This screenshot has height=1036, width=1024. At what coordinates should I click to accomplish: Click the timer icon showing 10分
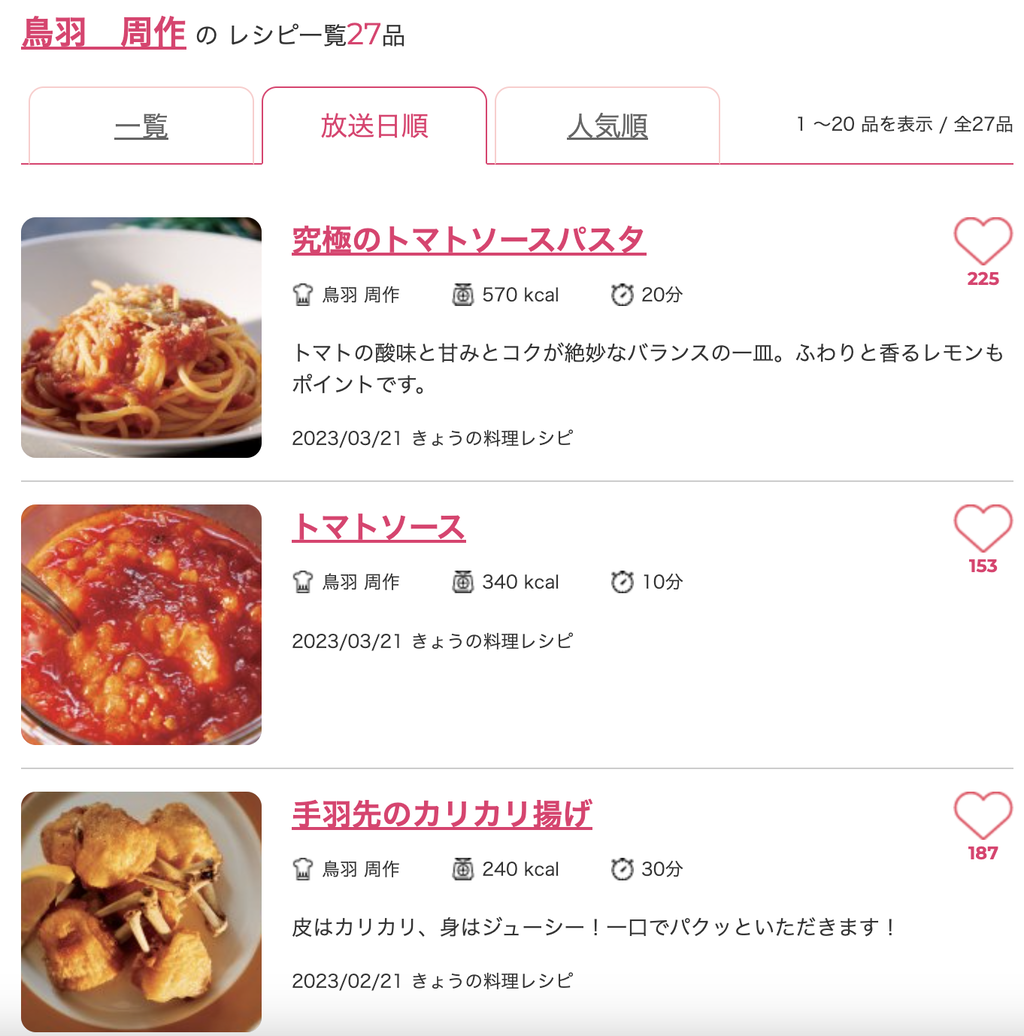(x=624, y=581)
